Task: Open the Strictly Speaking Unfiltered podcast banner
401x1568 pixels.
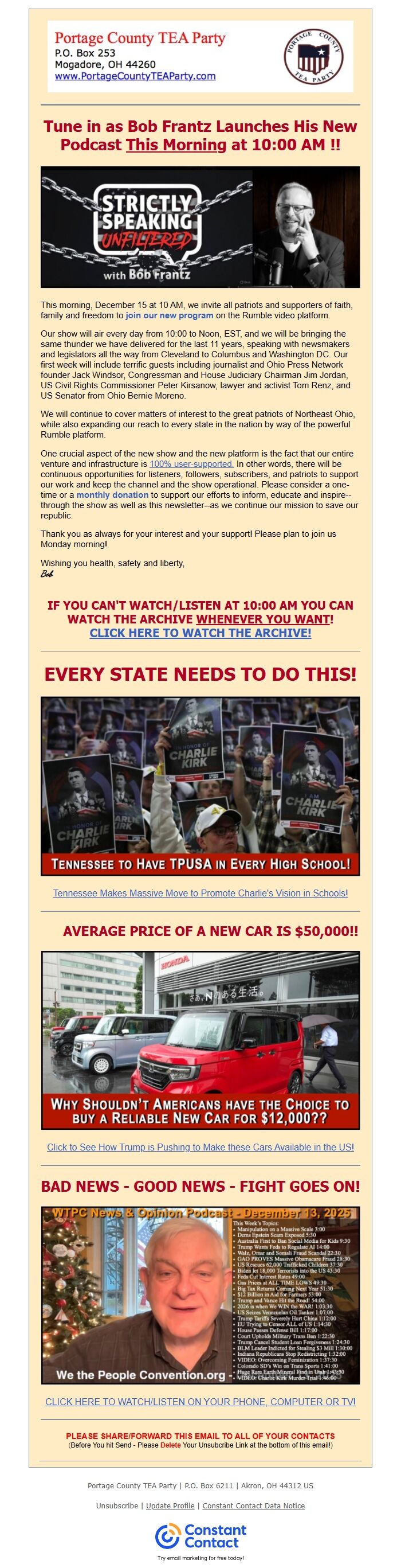Action: click(x=200, y=227)
